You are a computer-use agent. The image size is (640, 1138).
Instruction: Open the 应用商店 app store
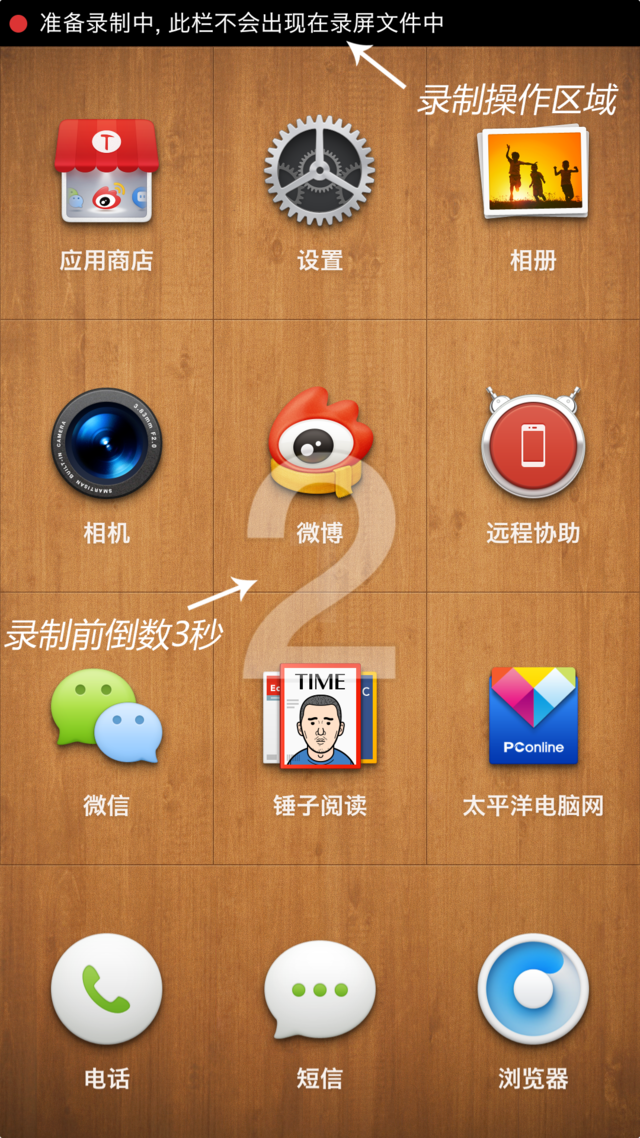pyautogui.click(x=106, y=171)
